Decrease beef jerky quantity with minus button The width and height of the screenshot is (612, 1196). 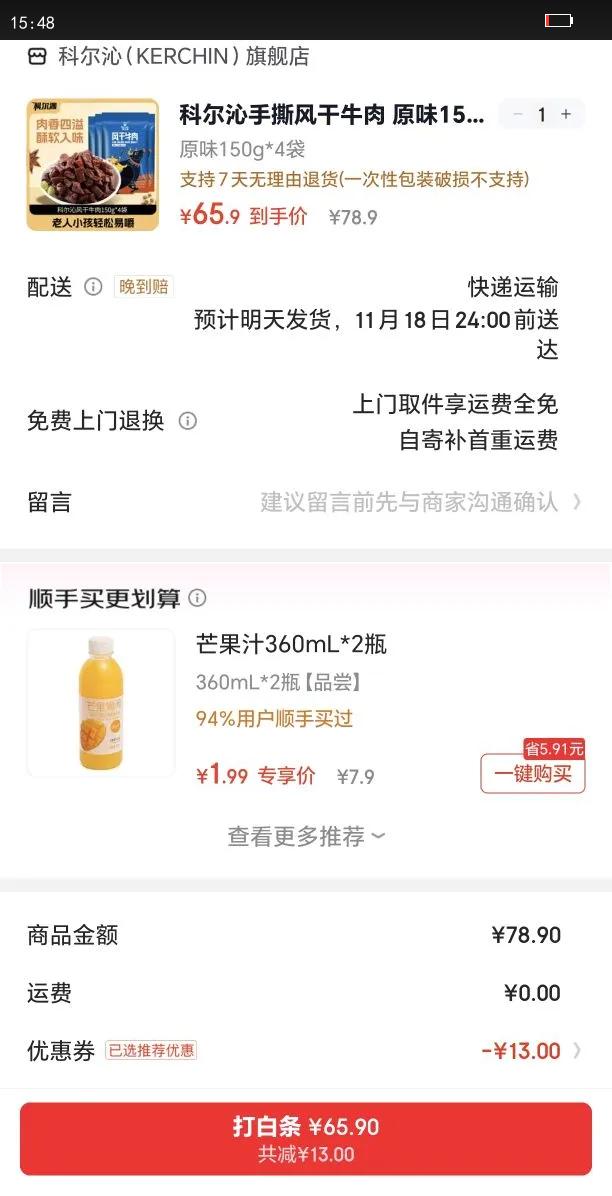pos(518,114)
